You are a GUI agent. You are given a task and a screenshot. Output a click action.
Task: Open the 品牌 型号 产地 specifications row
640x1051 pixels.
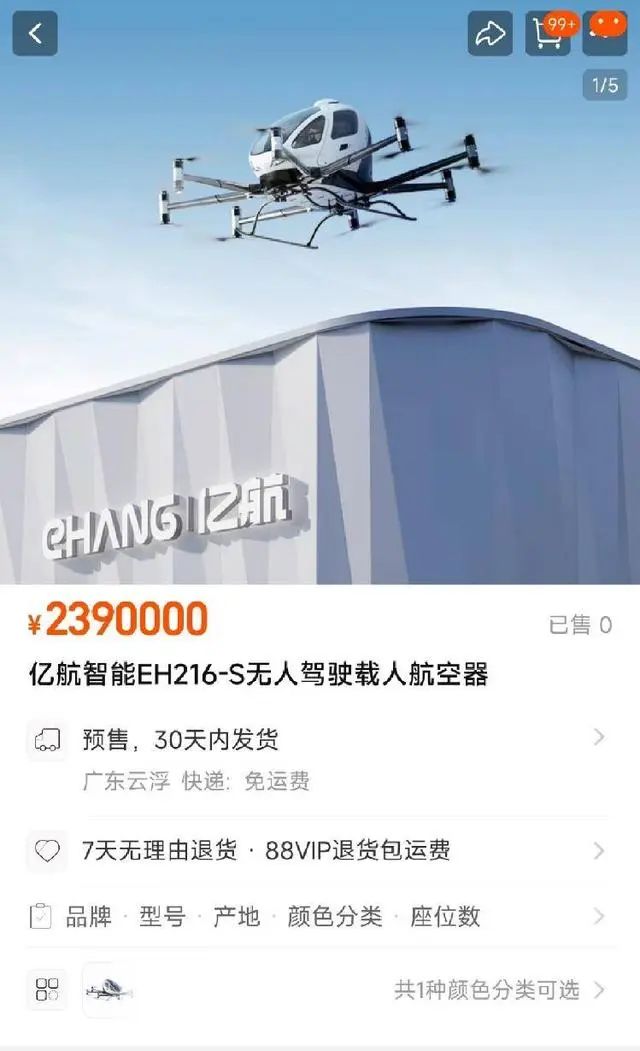click(320, 916)
